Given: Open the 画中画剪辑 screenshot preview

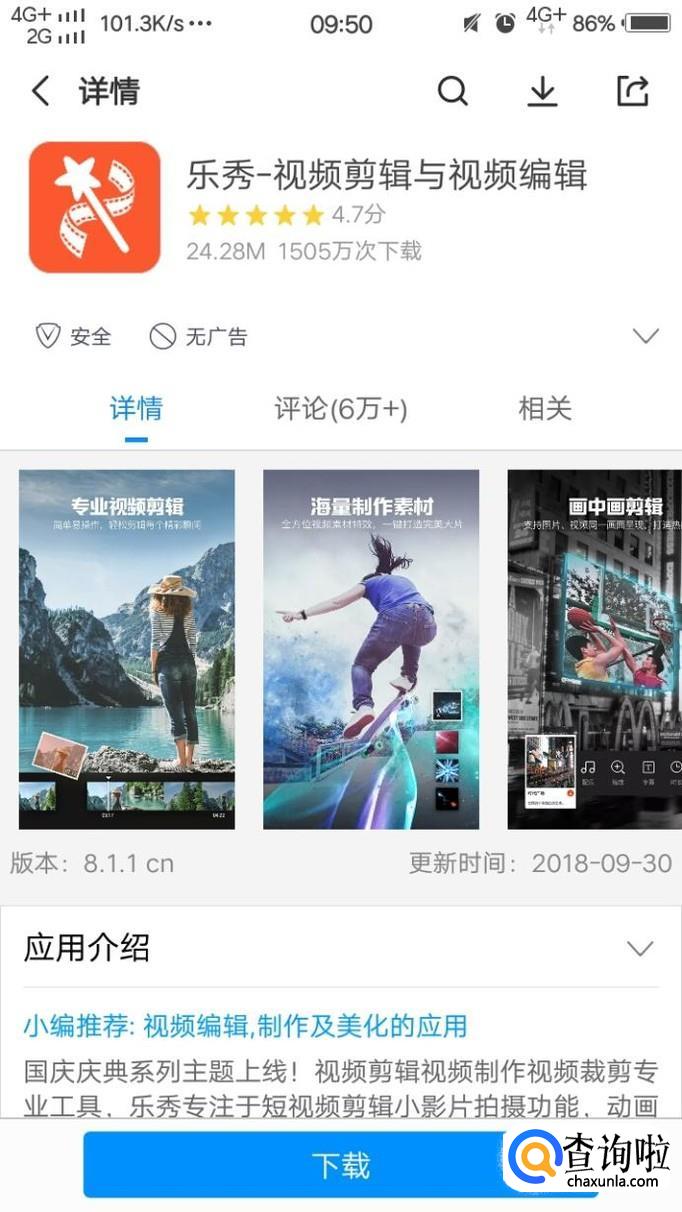Looking at the screenshot, I should pyautogui.click(x=594, y=649).
